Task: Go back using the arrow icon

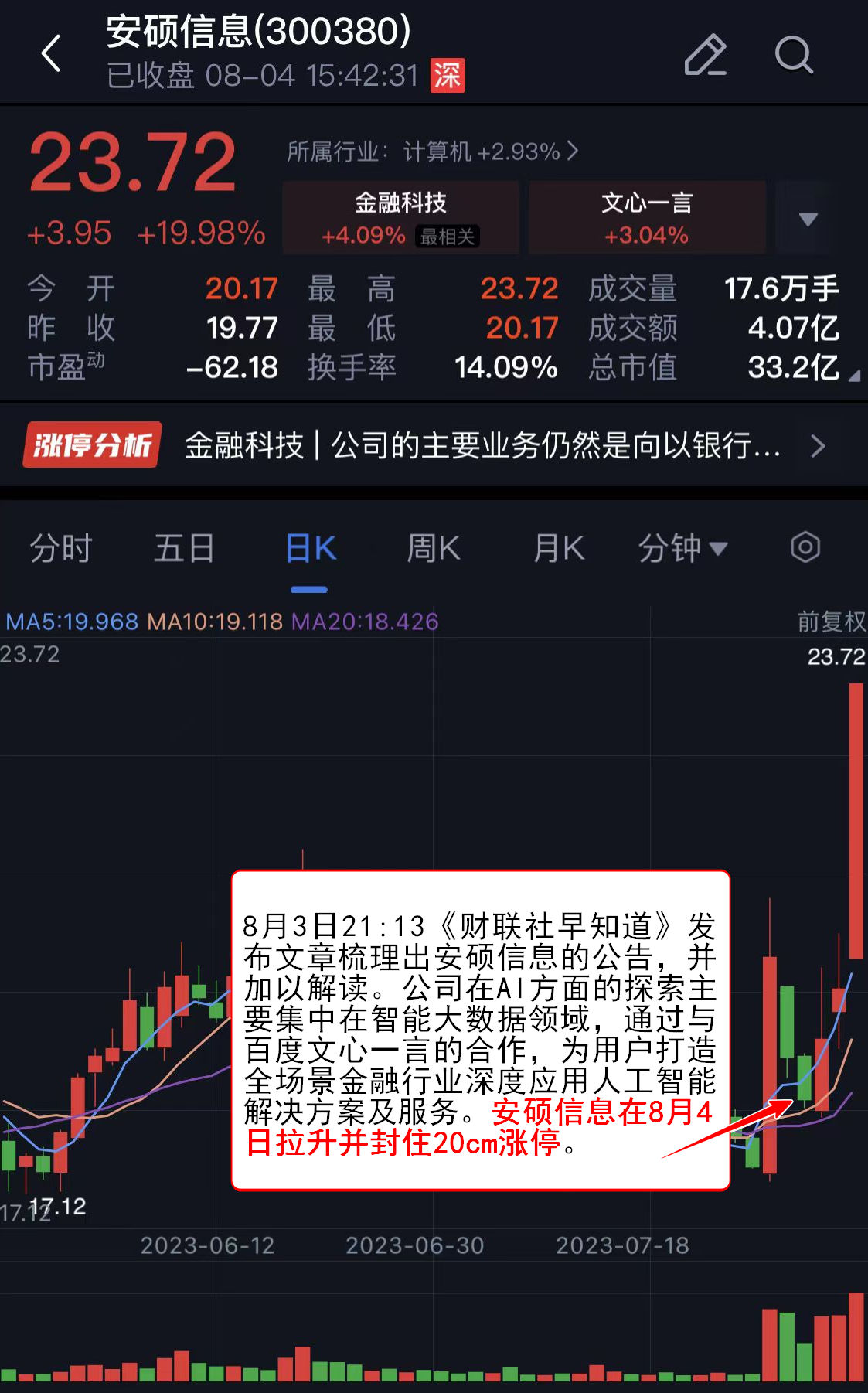Action: [x=51, y=54]
